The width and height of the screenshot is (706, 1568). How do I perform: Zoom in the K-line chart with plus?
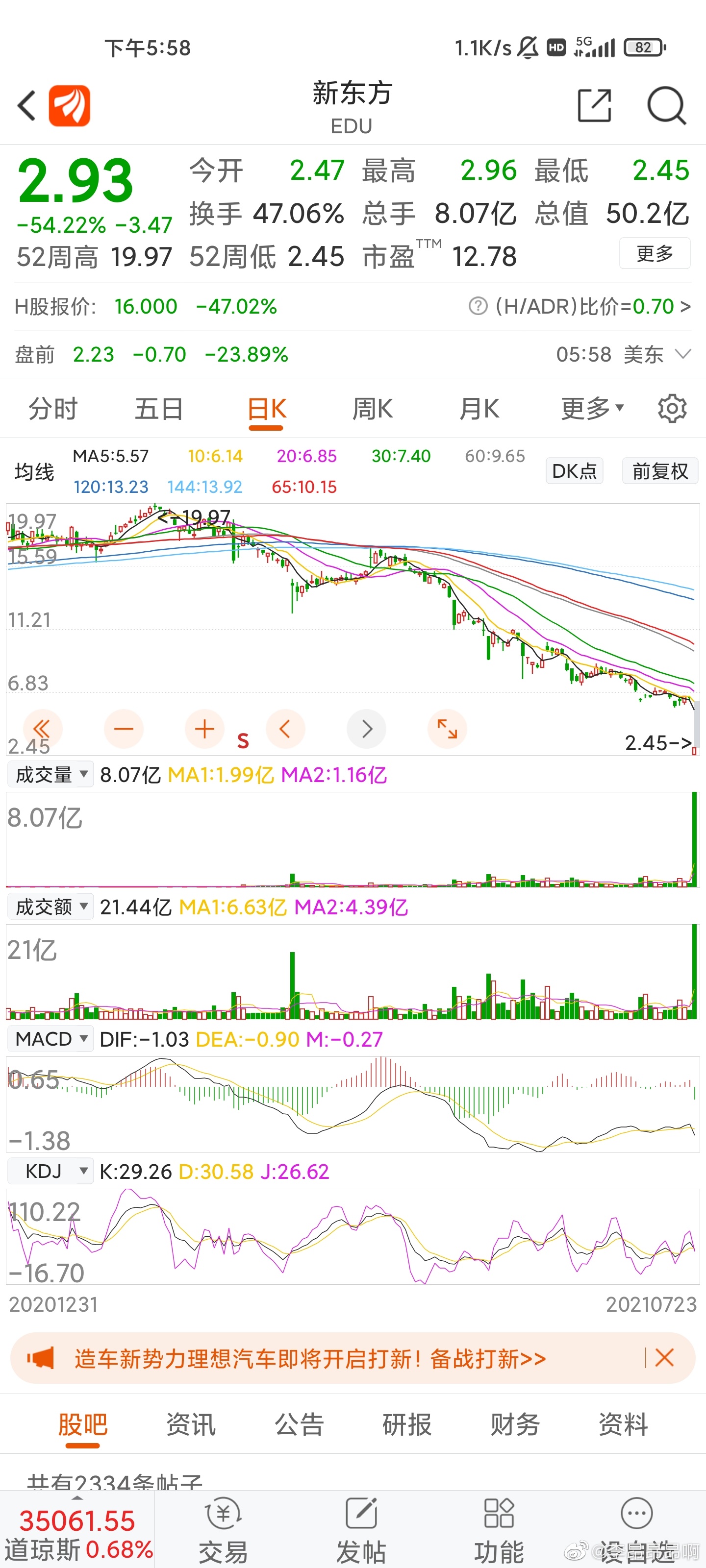204,729
